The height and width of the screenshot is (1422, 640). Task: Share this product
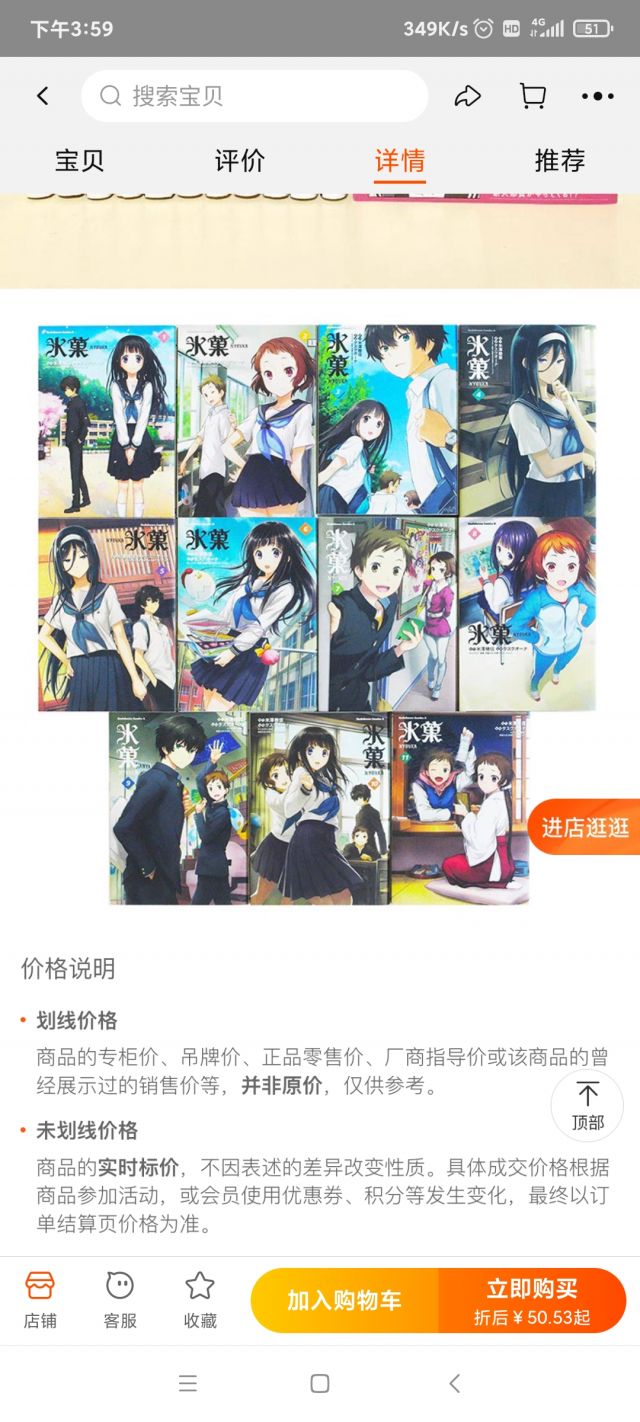[x=468, y=96]
